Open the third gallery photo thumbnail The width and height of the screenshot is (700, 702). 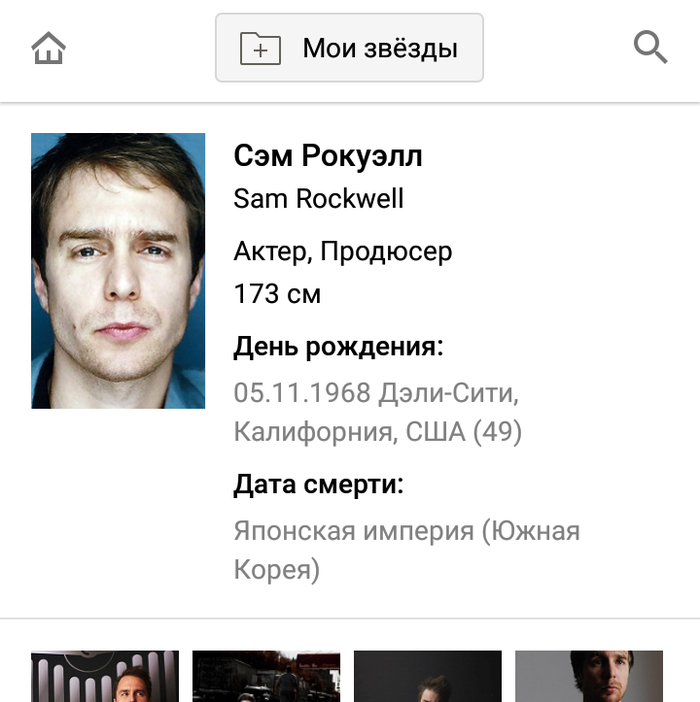click(x=428, y=676)
